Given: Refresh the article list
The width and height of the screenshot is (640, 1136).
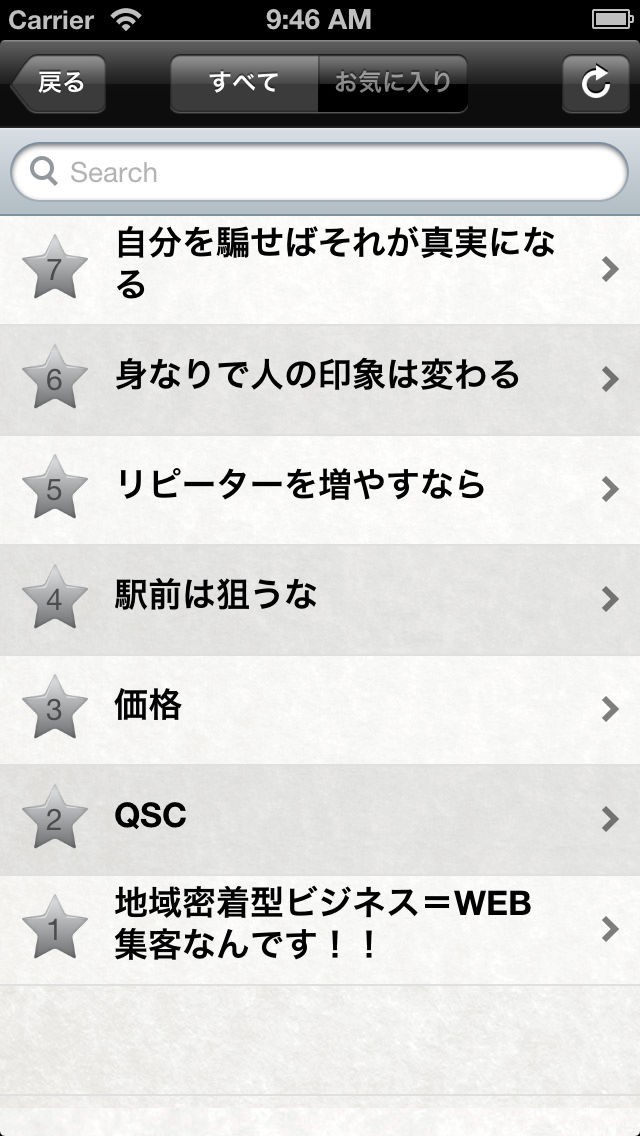Looking at the screenshot, I should 595,83.
